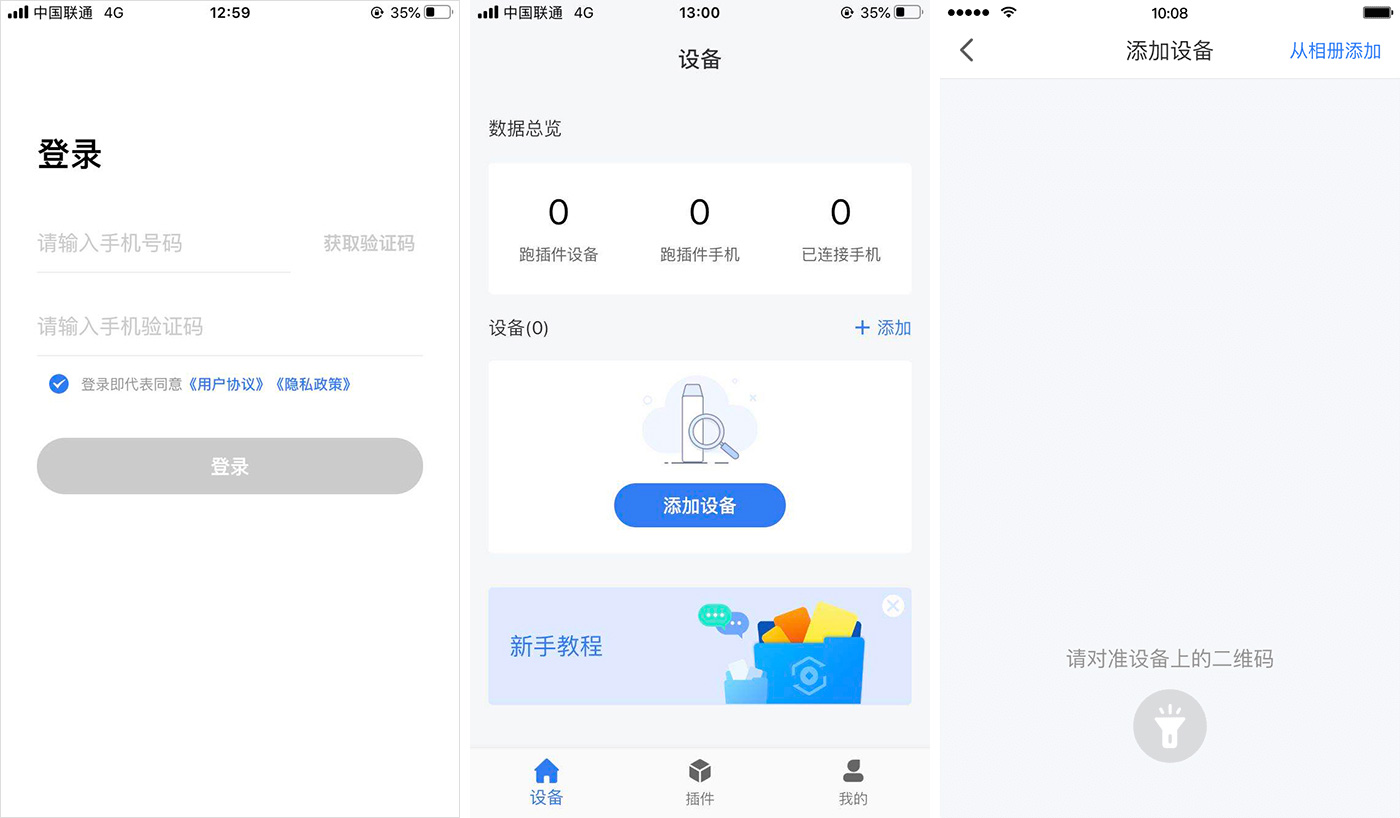Turn on the flashlight
This screenshot has height=818, width=1400.
[1169, 727]
